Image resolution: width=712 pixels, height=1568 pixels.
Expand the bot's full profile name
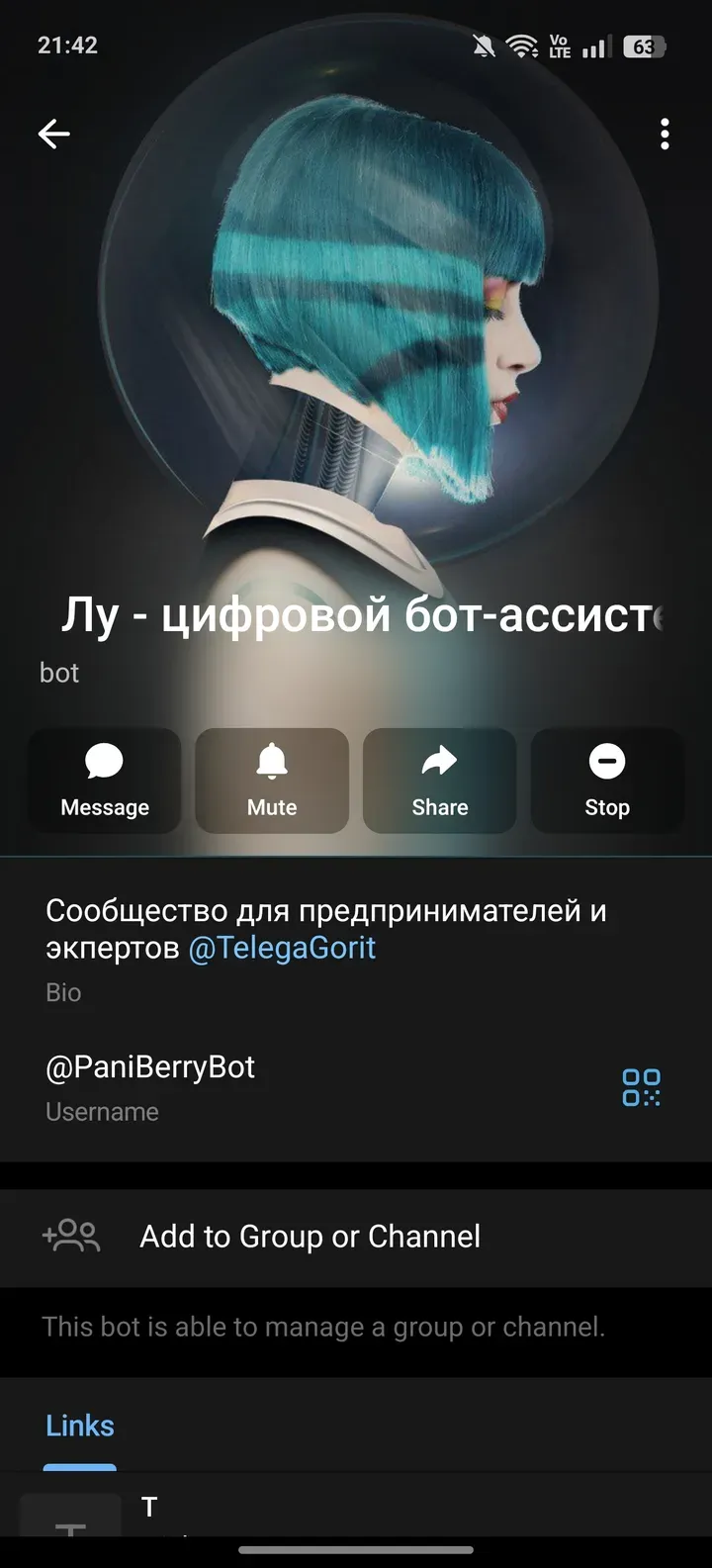356,613
